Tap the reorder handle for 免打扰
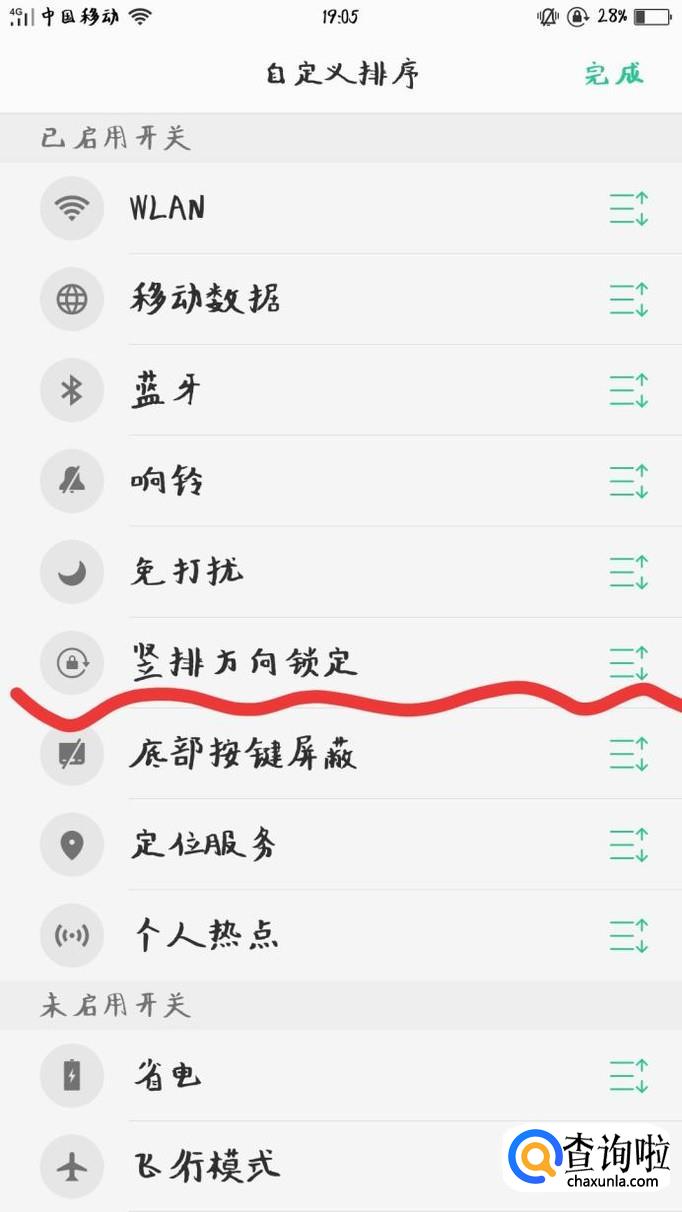 point(629,572)
